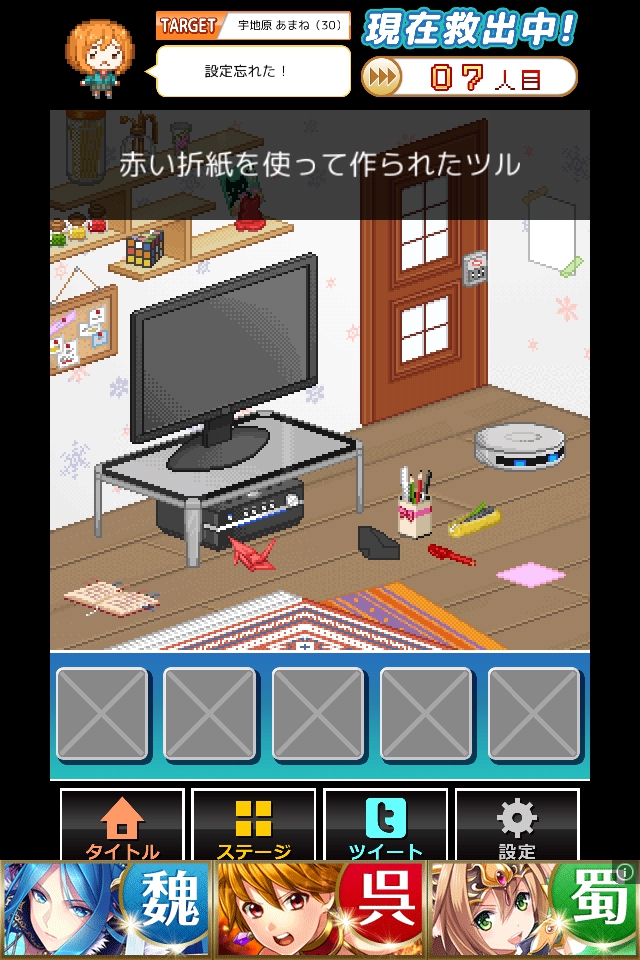Pick up the red origami crane

(x=252, y=552)
